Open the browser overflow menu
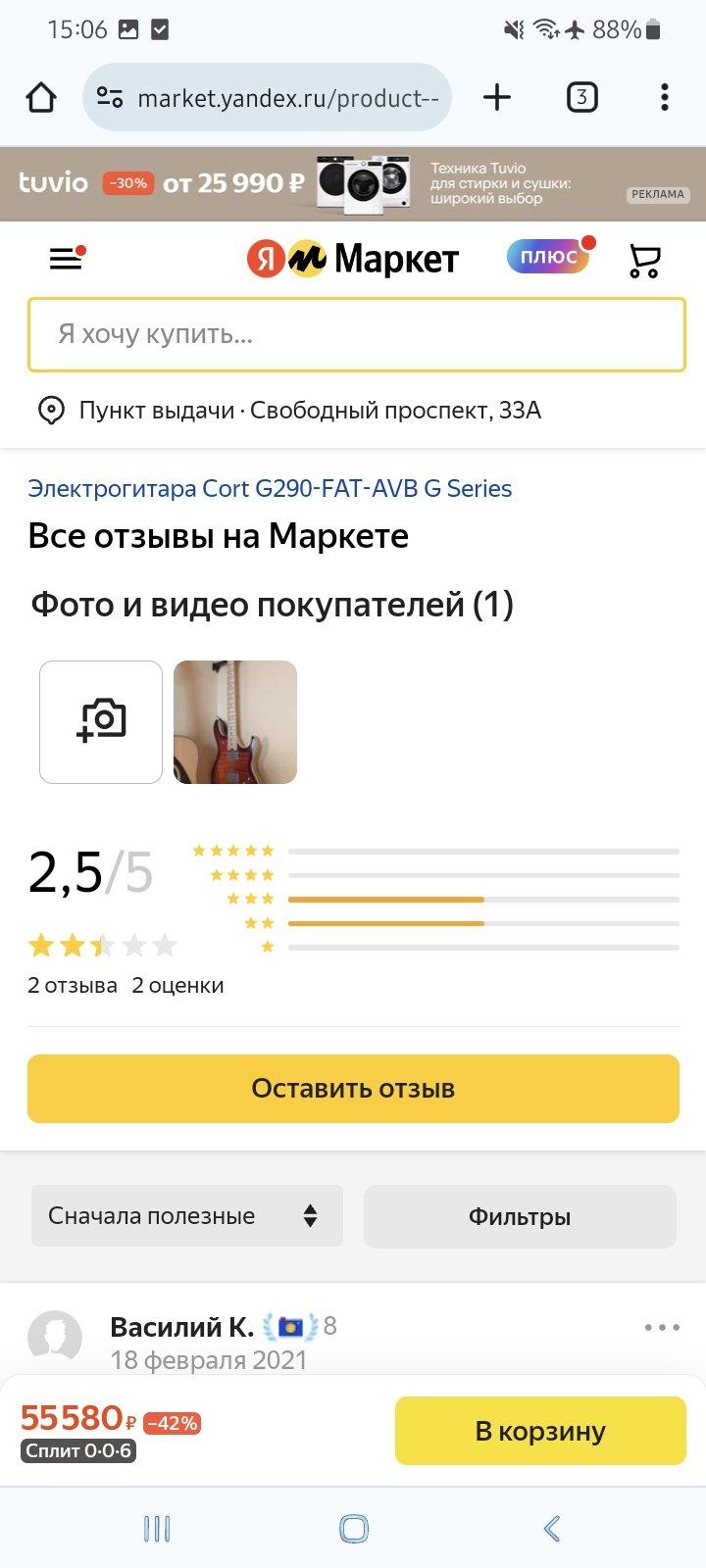This screenshot has height=1568, width=706. pos(665,97)
